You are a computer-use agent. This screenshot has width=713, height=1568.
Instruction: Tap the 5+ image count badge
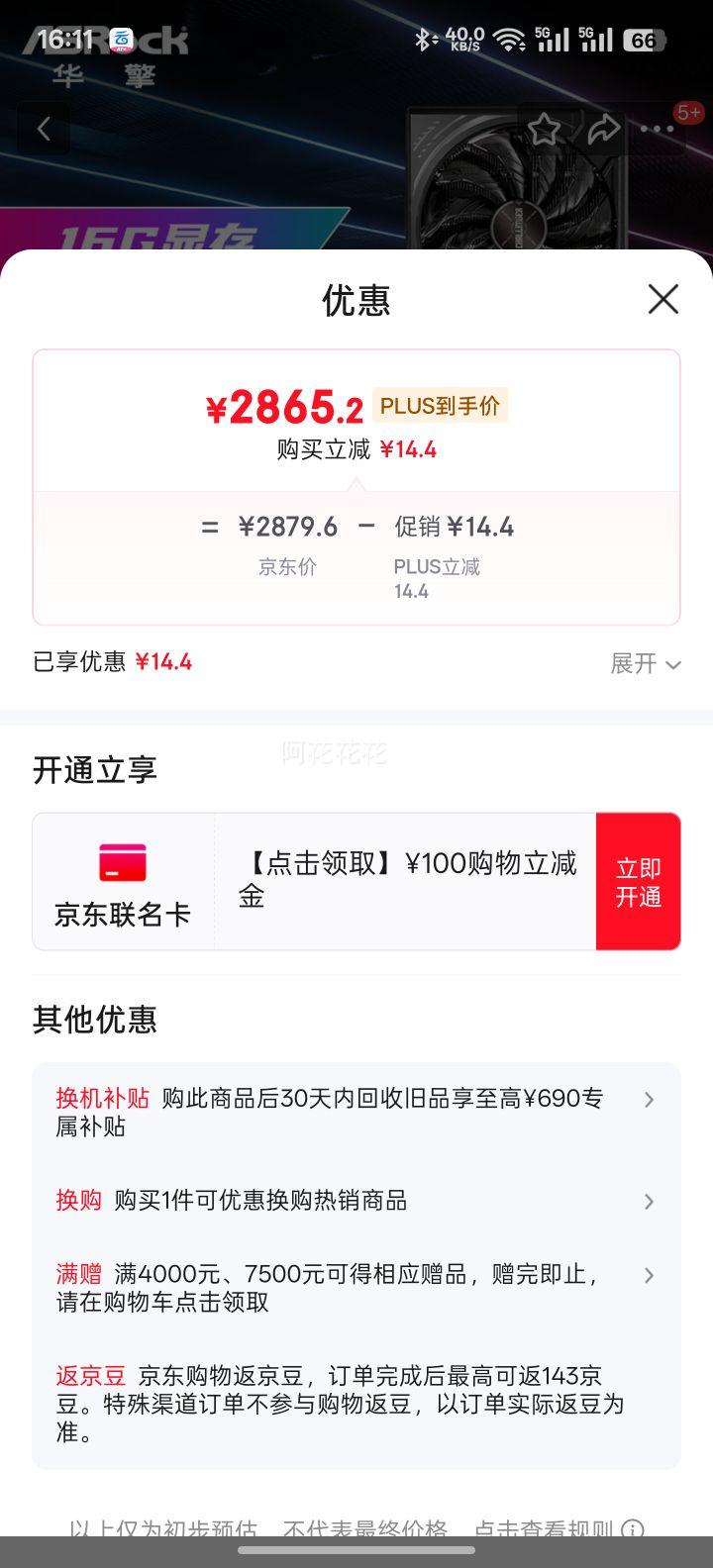[x=688, y=112]
